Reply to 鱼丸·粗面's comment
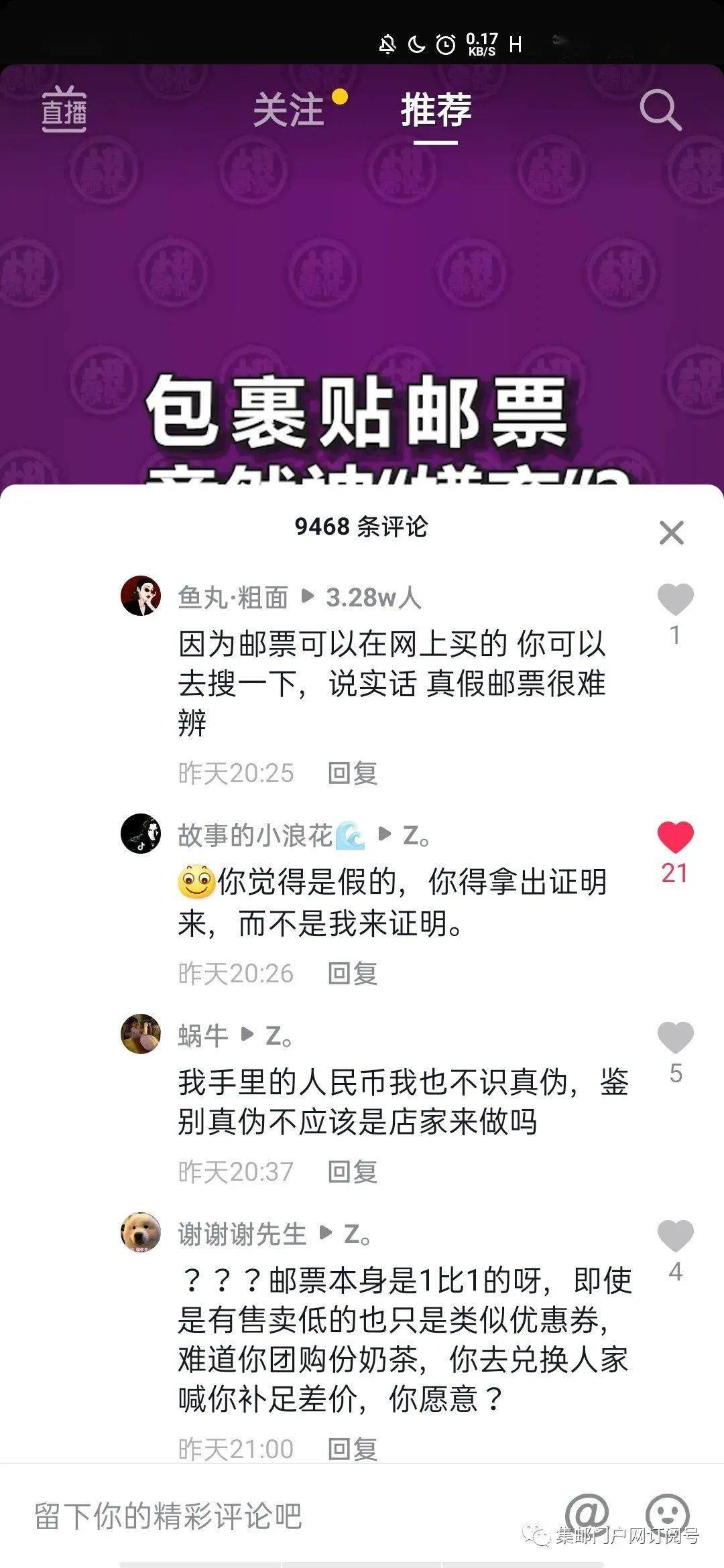This screenshot has width=724, height=1568. [x=353, y=773]
